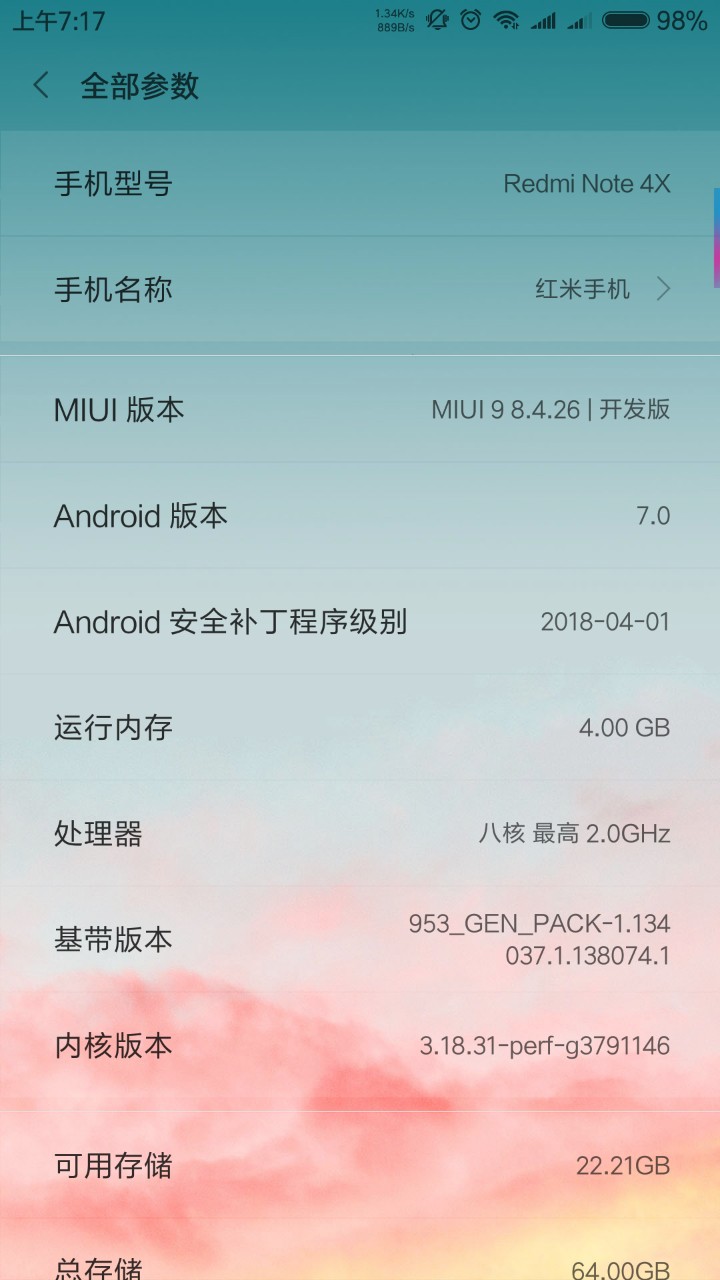Screen dimensions: 720x1280
Task: Open the 手机名称 row to rename the phone
Action: click(x=360, y=290)
